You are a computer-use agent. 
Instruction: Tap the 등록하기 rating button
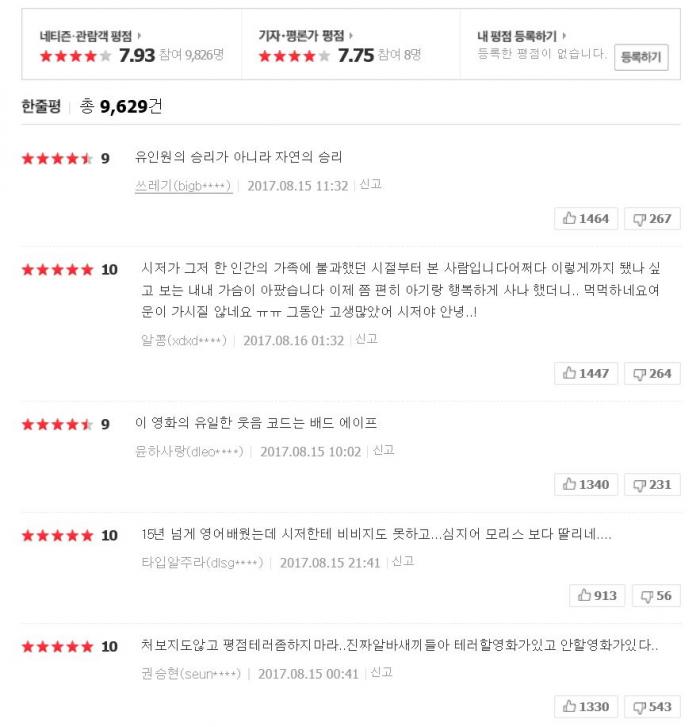point(641,57)
